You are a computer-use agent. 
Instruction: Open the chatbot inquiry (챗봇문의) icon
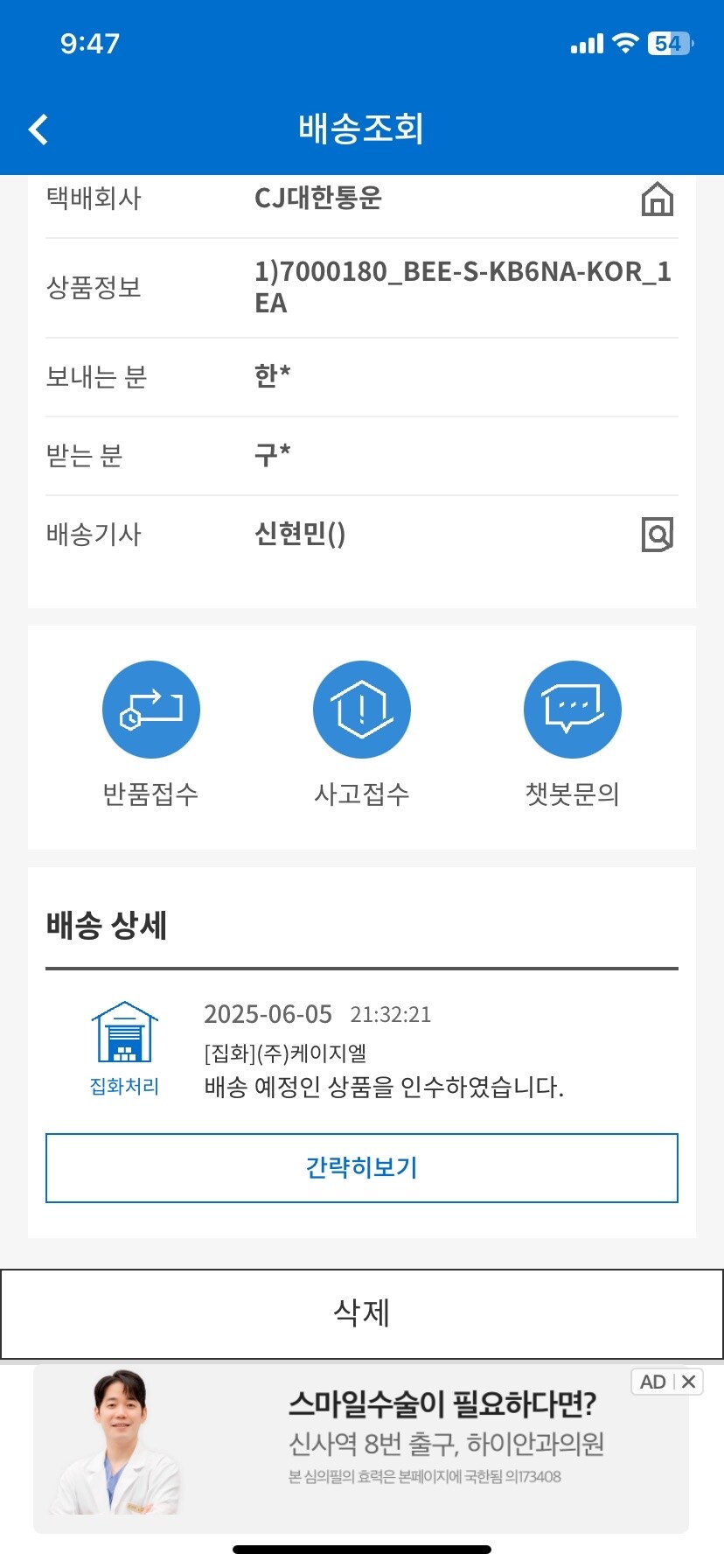pyautogui.click(x=573, y=709)
